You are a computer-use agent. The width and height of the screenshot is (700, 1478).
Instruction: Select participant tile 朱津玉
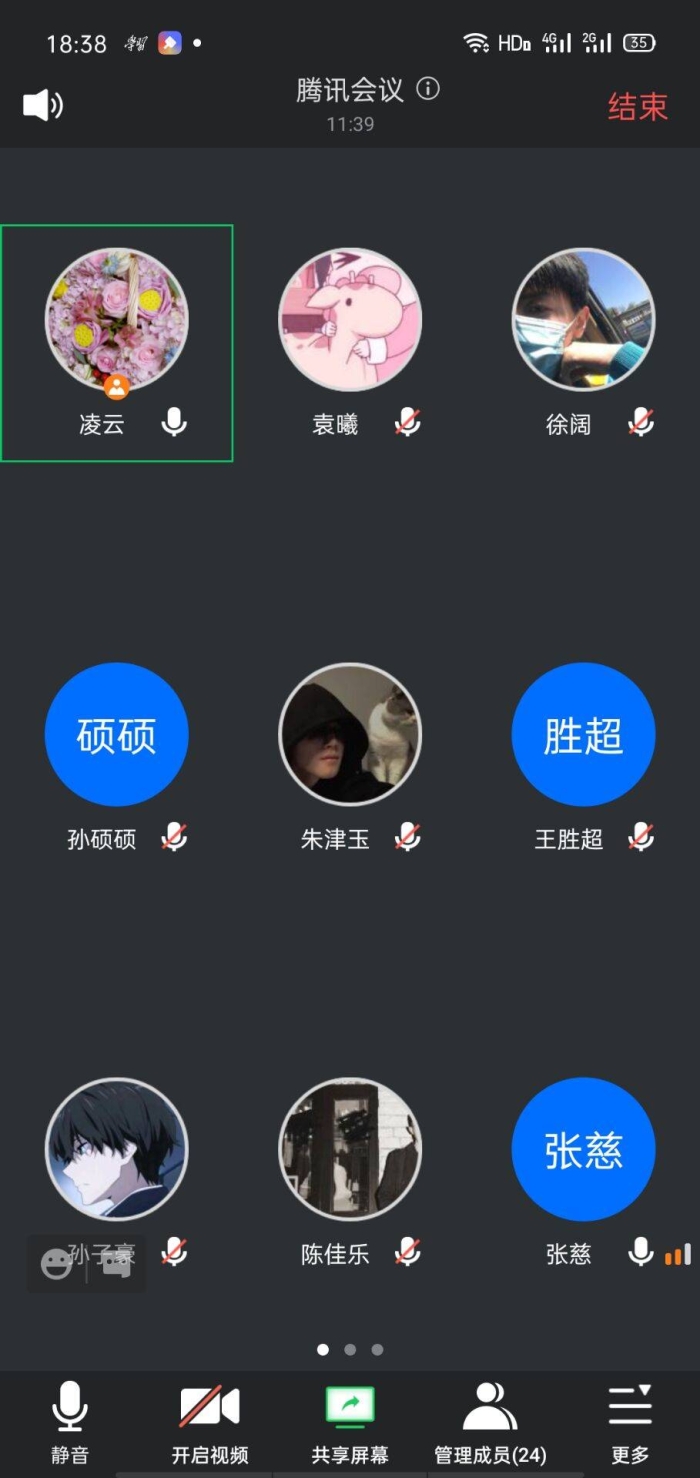pyautogui.click(x=350, y=735)
